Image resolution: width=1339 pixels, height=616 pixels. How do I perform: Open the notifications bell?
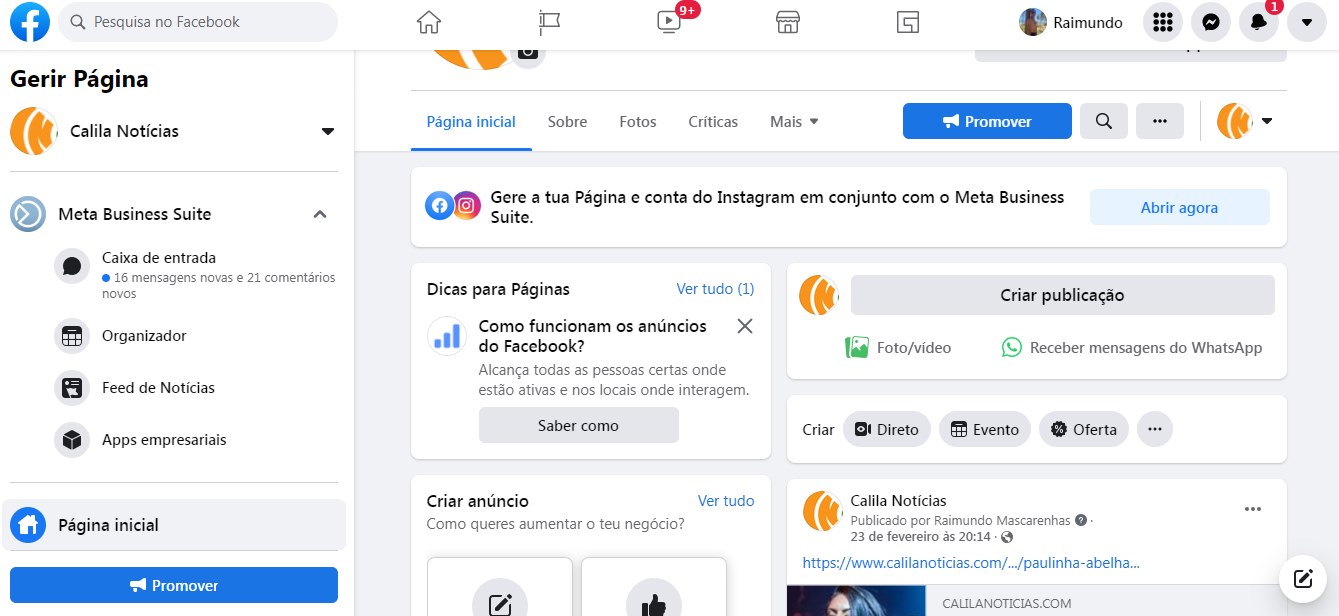(1258, 22)
